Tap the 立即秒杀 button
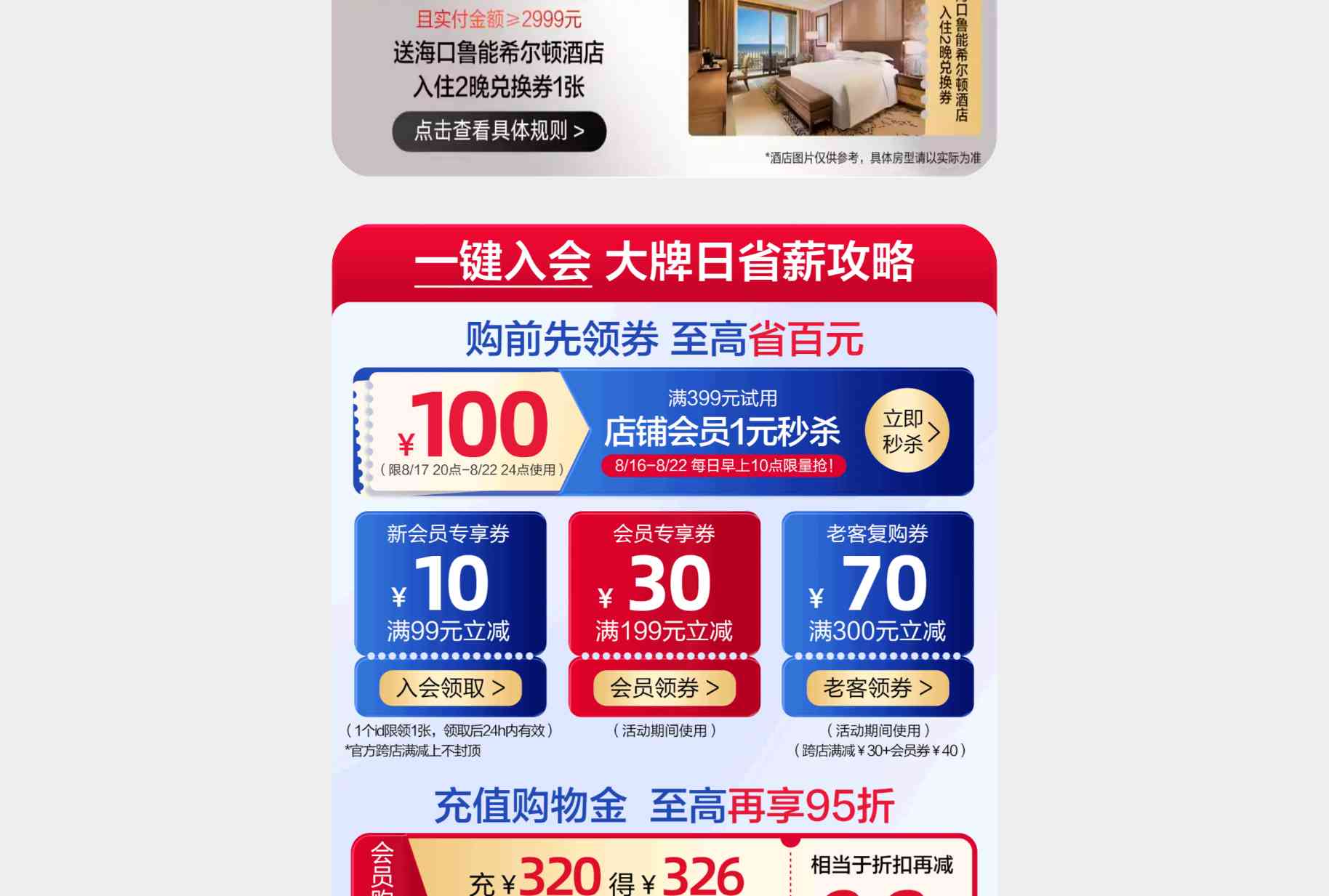The width and height of the screenshot is (1329, 896). click(x=907, y=431)
